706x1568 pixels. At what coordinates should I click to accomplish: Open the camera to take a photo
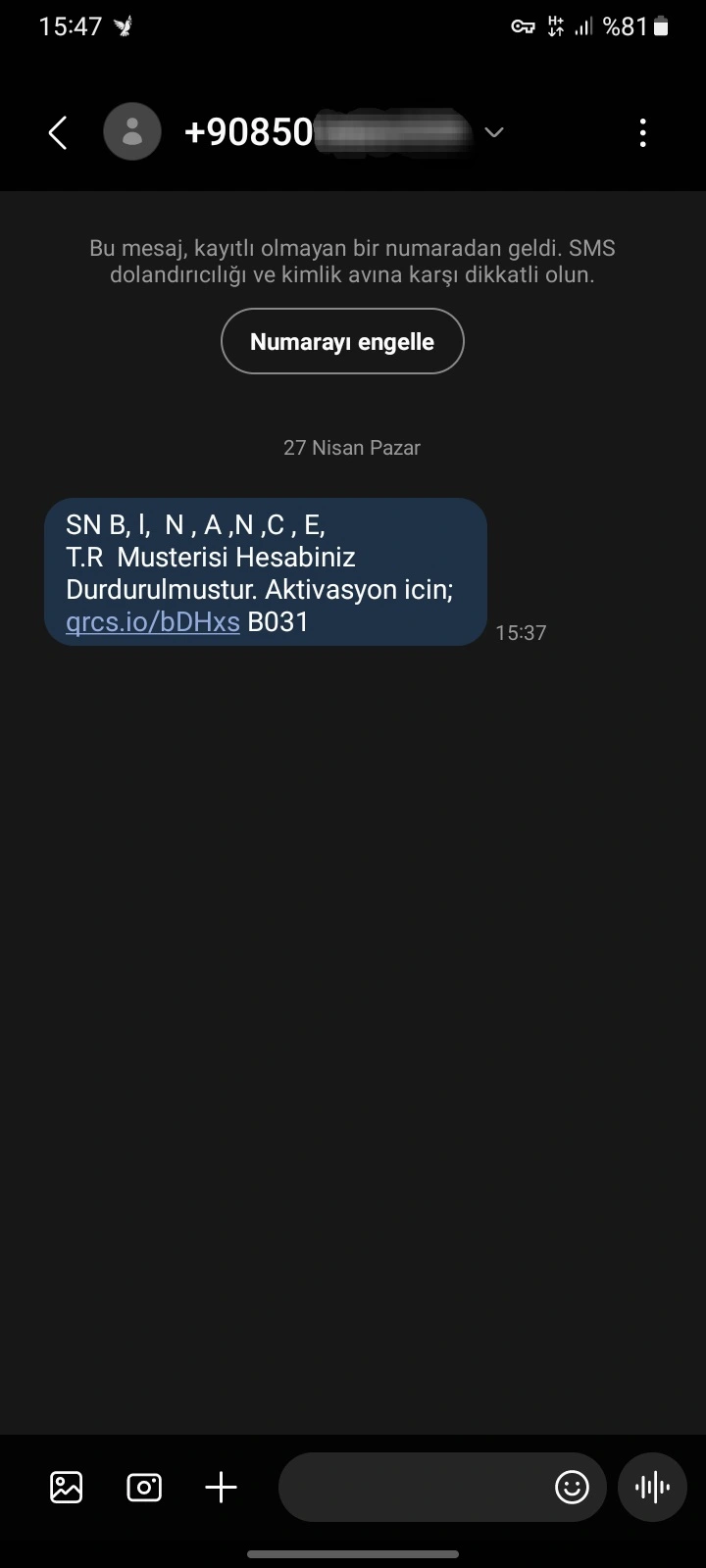pos(144,1487)
